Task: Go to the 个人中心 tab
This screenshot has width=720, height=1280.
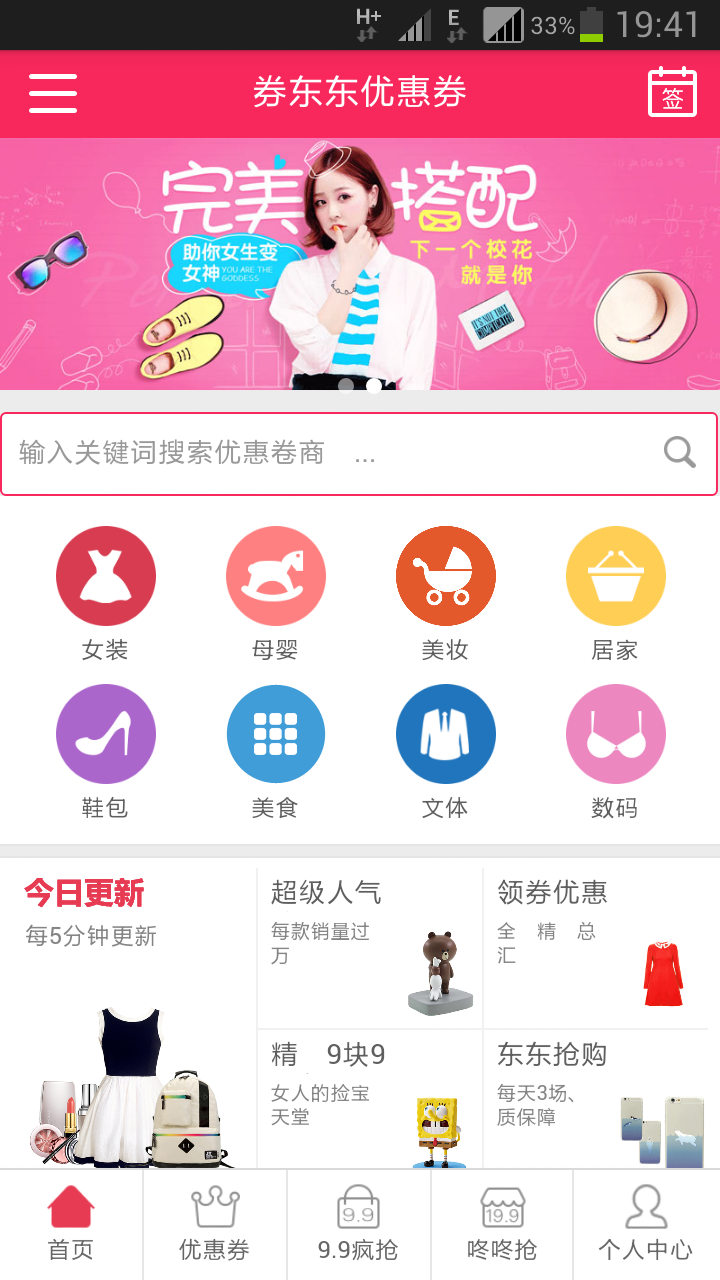Action: pos(645,1224)
